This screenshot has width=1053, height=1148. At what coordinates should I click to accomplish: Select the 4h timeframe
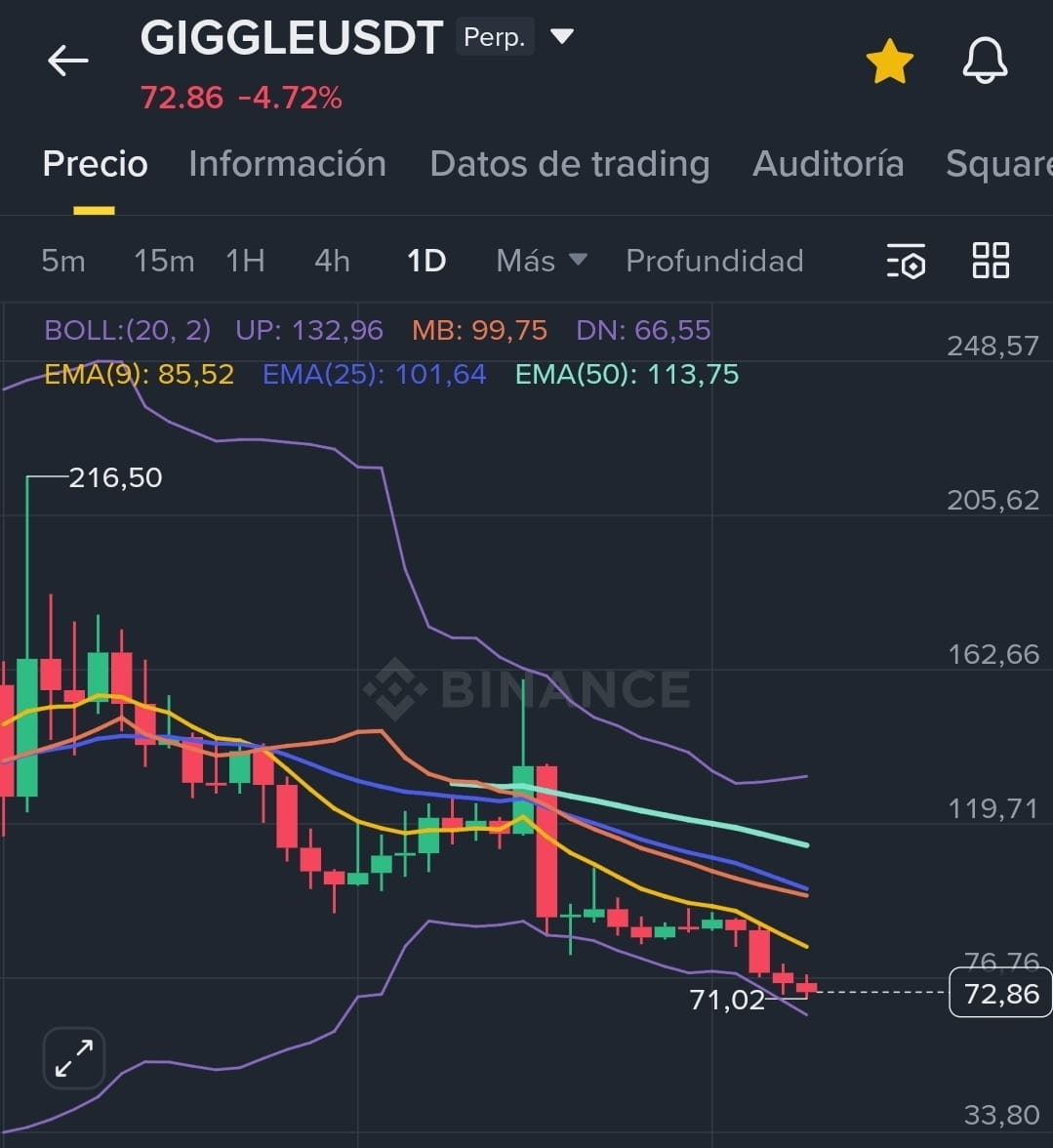[x=332, y=261]
